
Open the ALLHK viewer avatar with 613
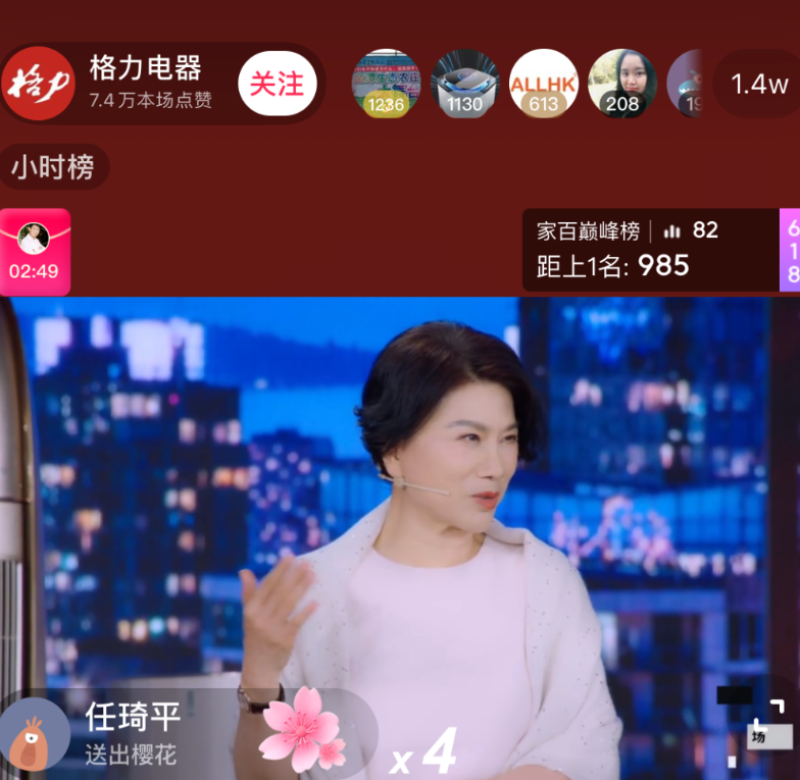point(543,83)
